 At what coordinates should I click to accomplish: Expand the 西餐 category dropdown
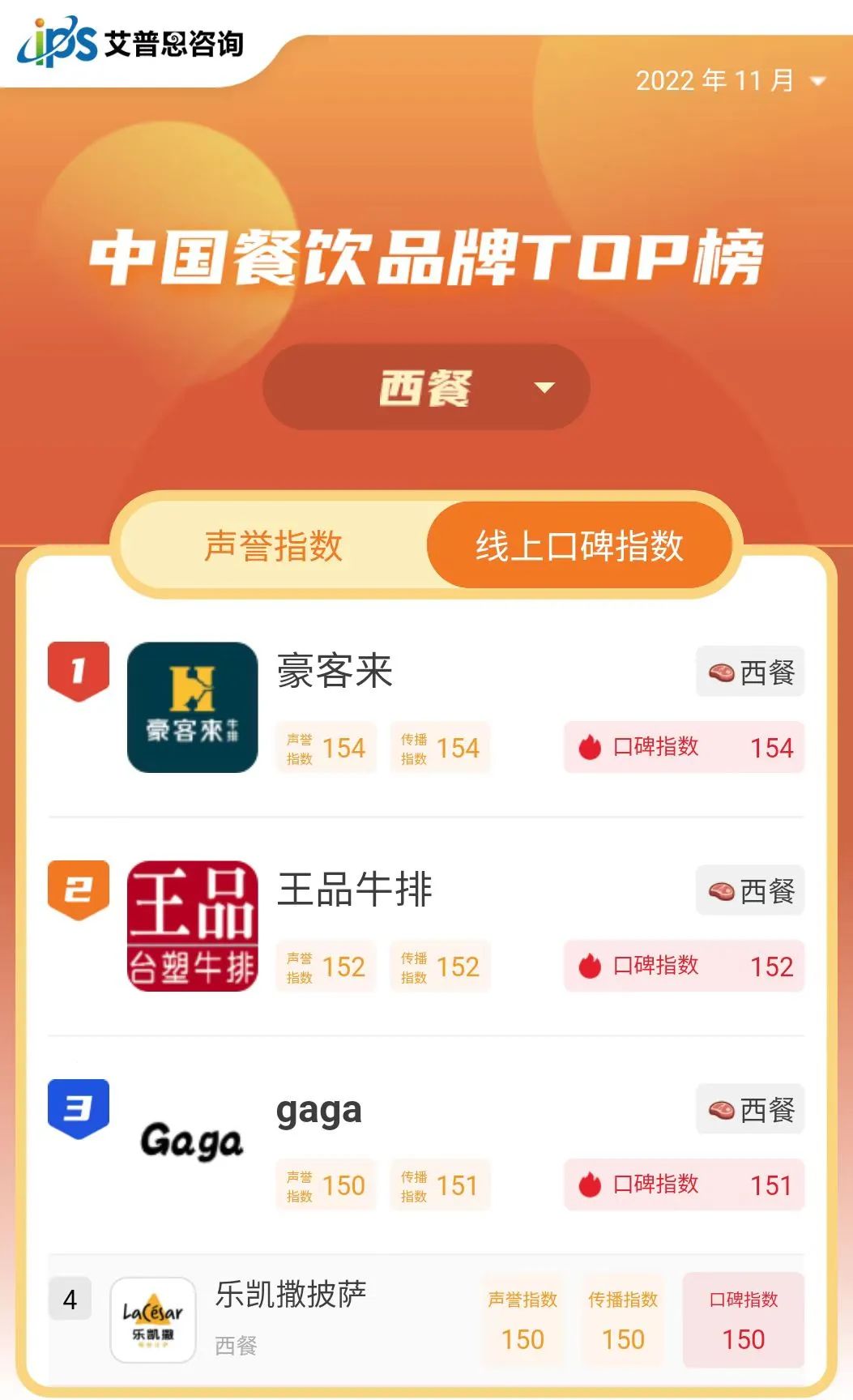tap(426, 387)
